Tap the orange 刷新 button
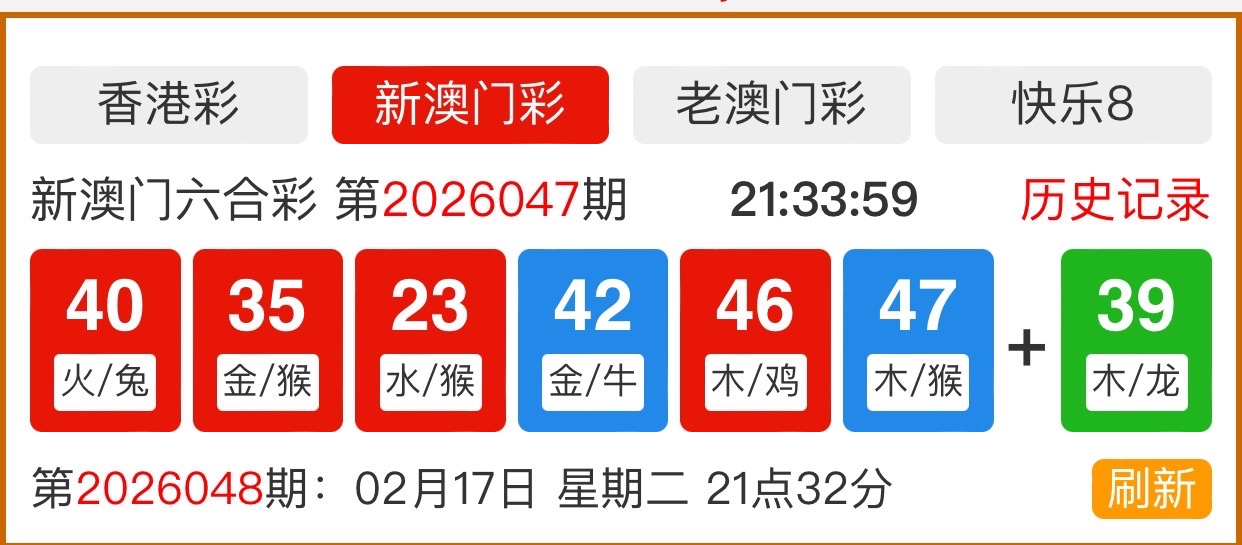1242x545 pixels. (1151, 489)
